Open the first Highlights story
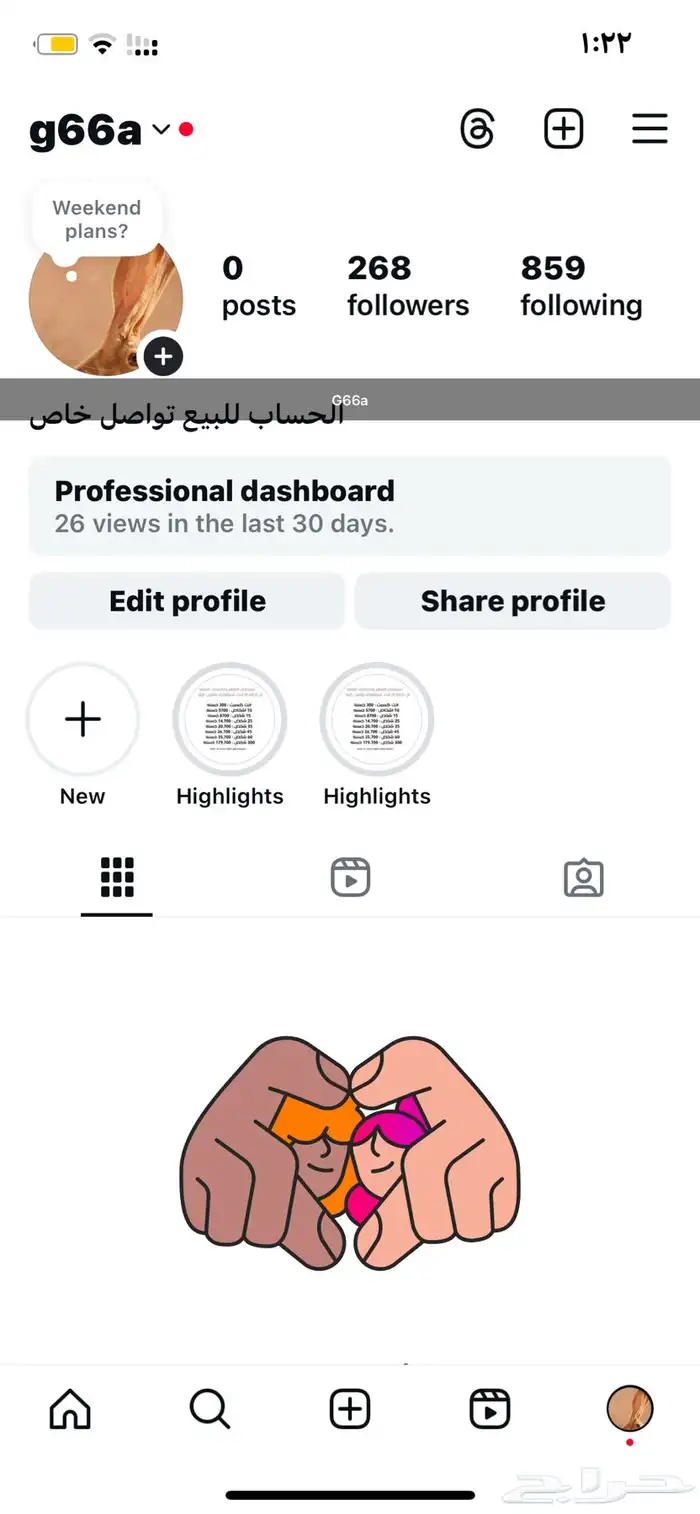 (230, 720)
